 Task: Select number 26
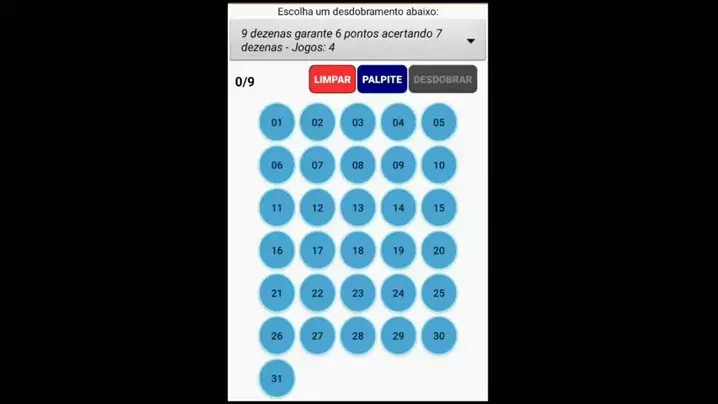(277, 336)
